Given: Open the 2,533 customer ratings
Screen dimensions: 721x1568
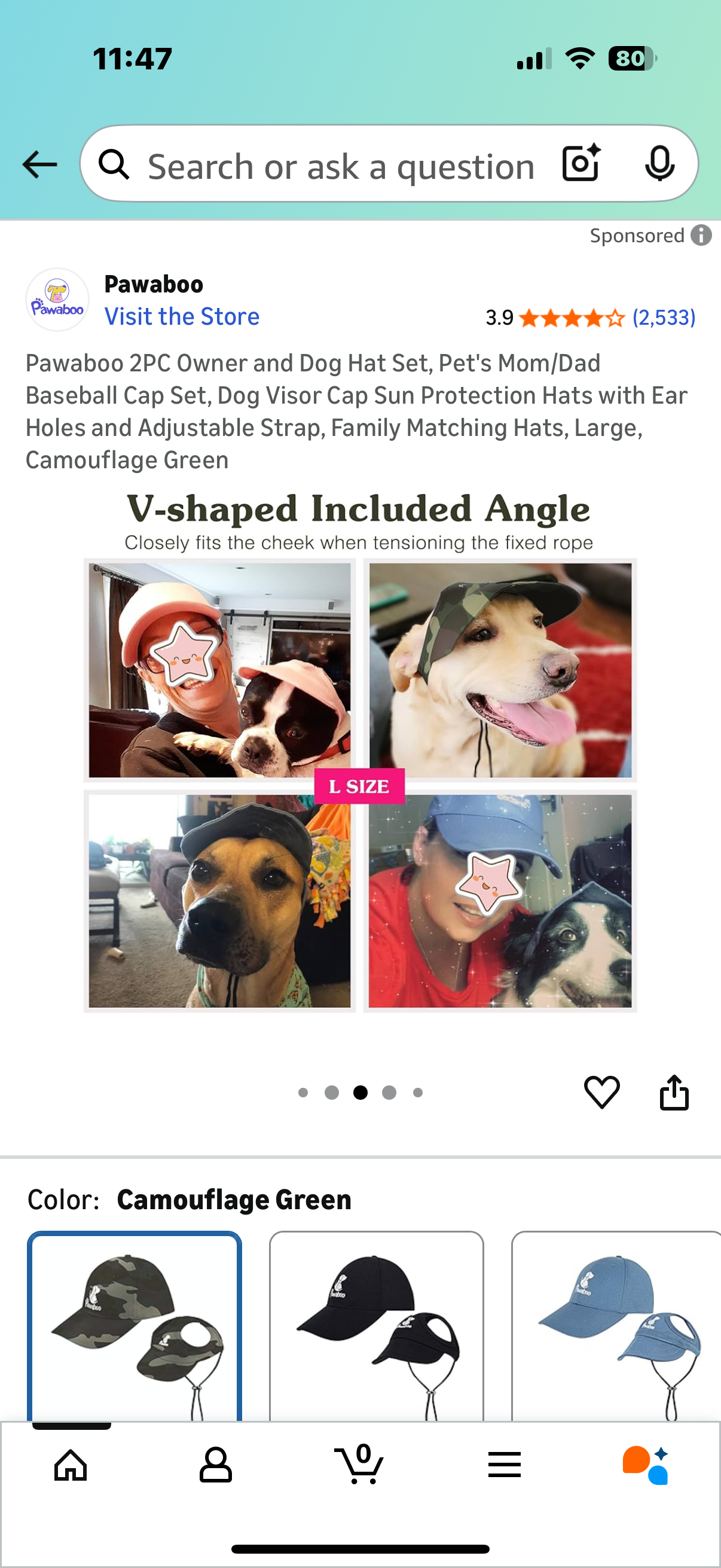Looking at the screenshot, I should (663, 317).
